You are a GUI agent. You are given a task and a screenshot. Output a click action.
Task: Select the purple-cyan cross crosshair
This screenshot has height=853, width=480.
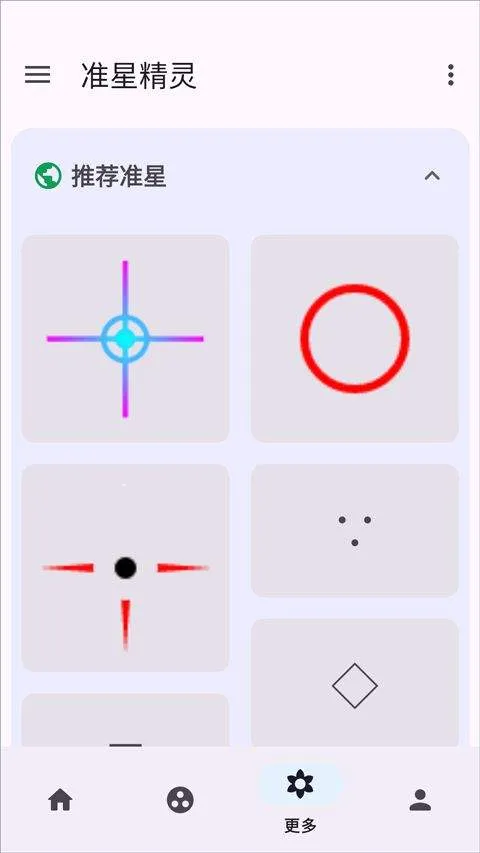125,338
